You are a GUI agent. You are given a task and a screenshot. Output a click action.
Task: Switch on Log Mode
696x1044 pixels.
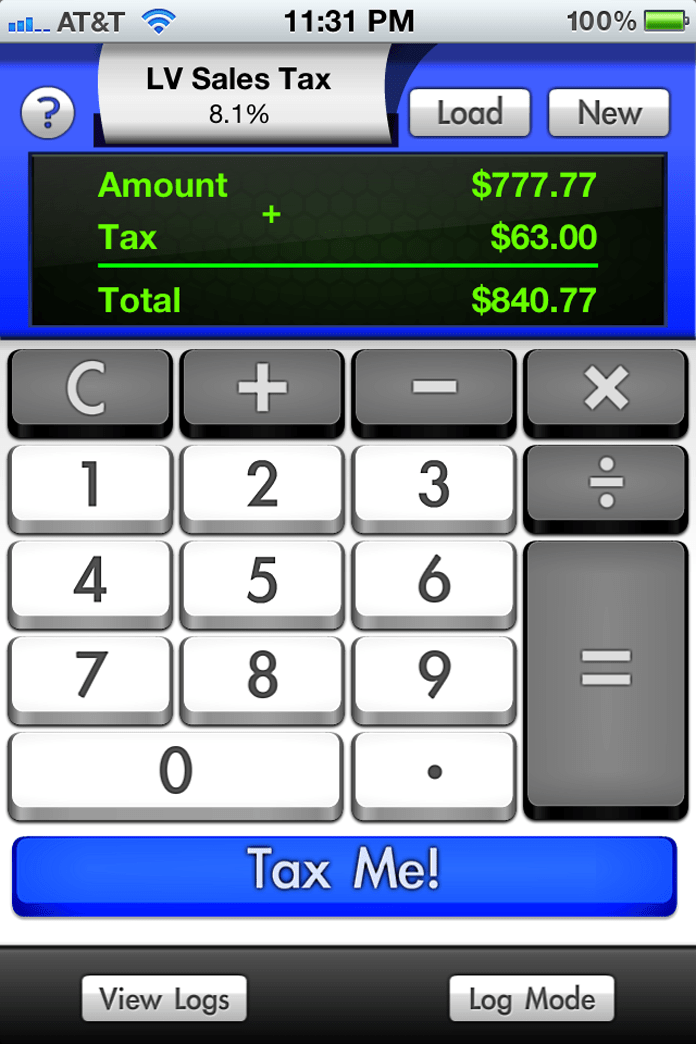[532, 999]
